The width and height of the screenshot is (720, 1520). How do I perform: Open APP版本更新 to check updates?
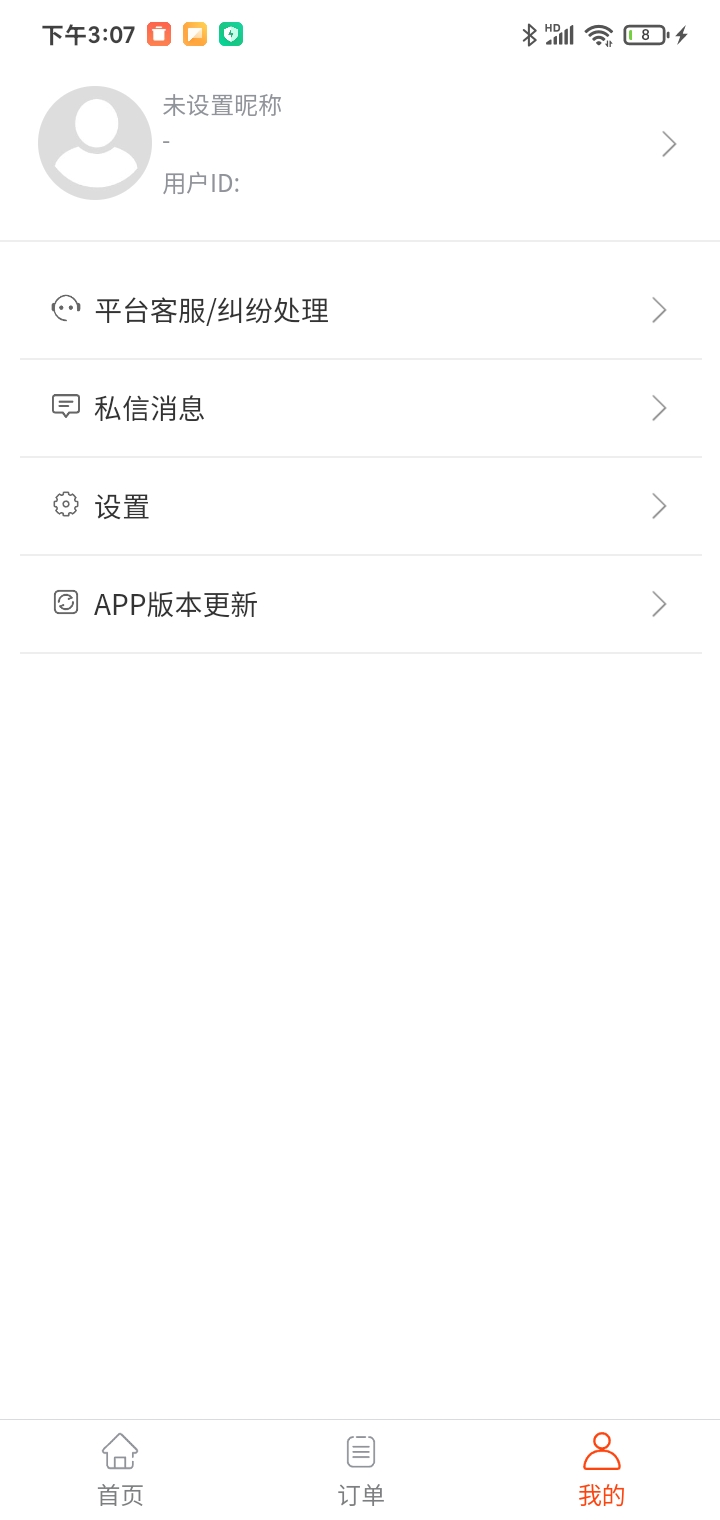click(x=176, y=604)
